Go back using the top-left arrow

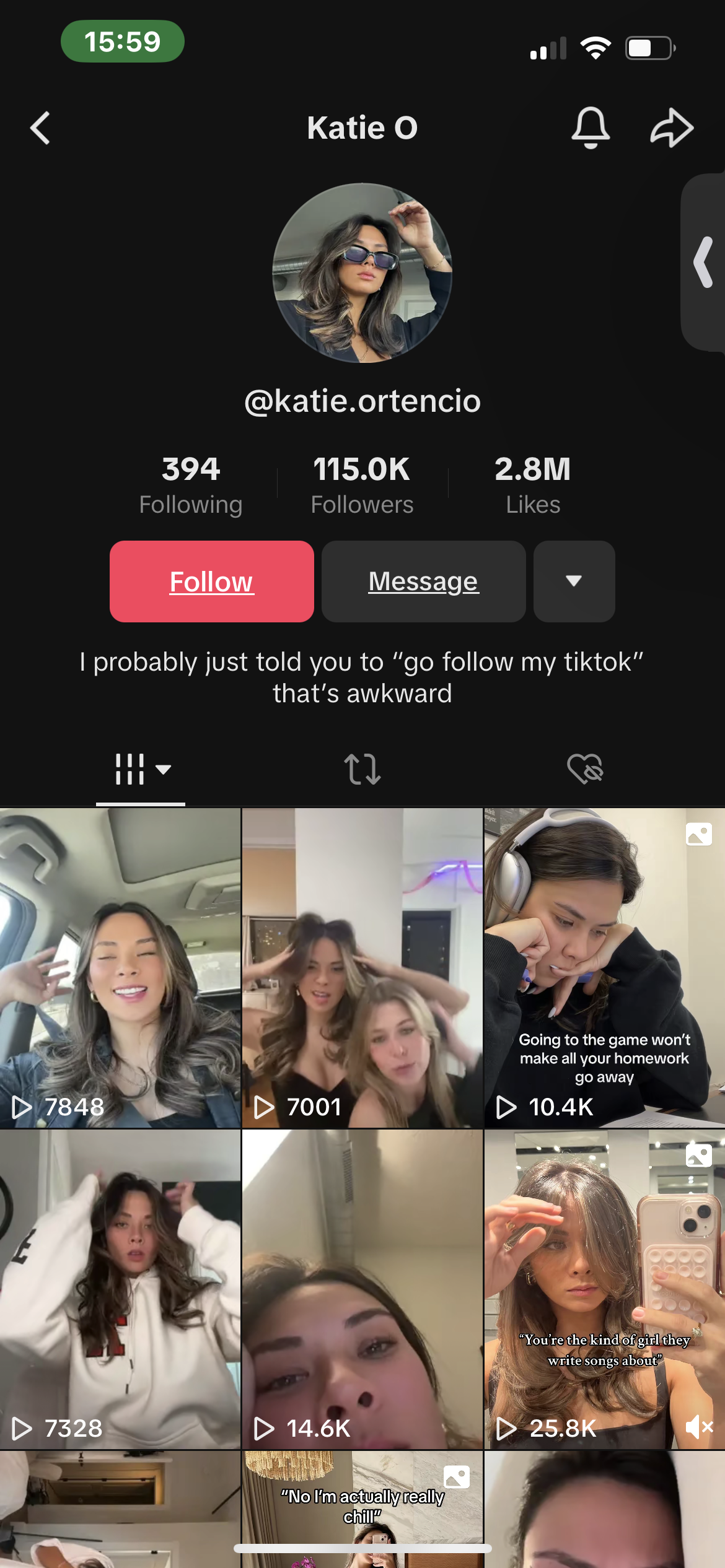(40, 128)
